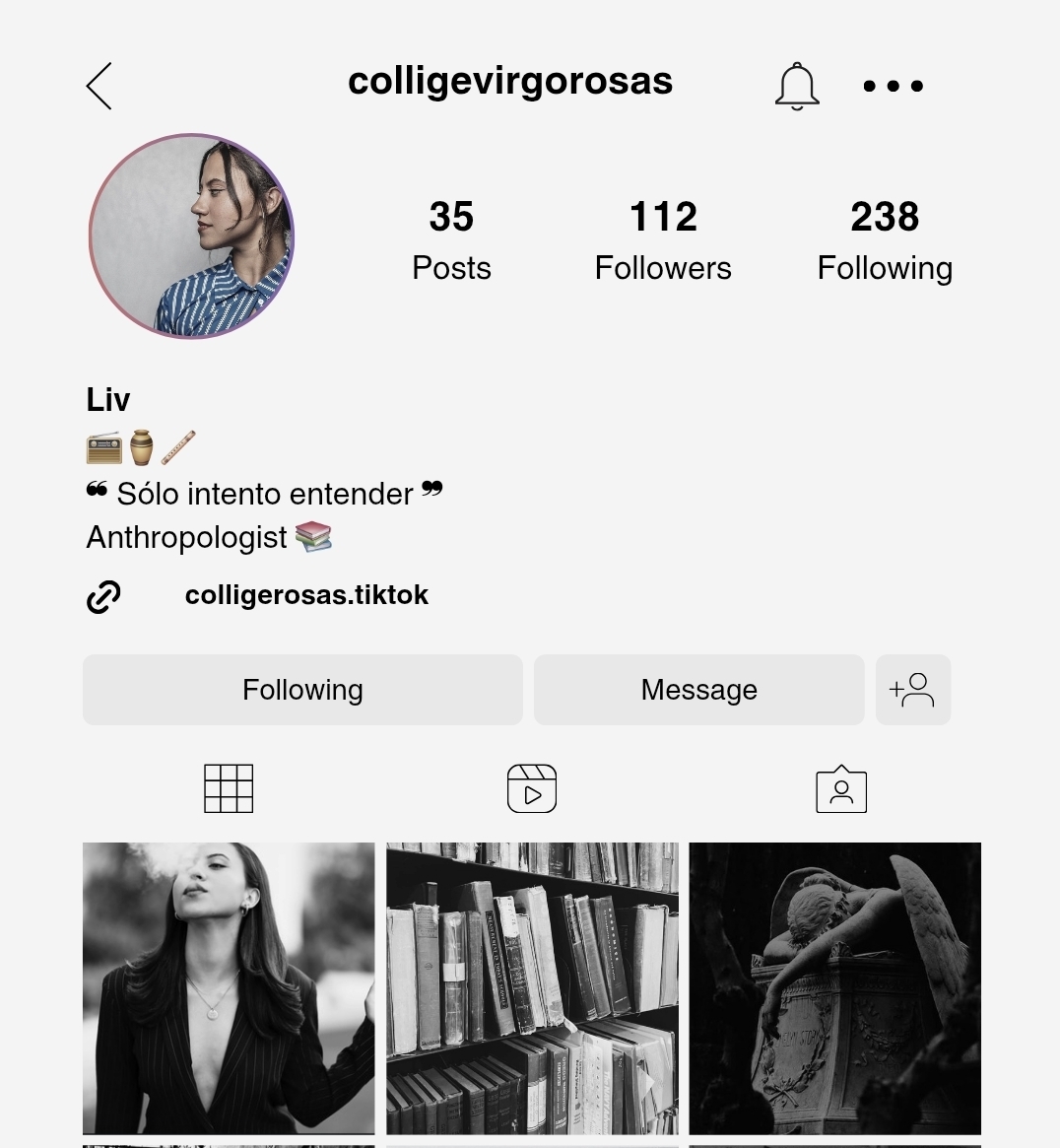Image resolution: width=1060 pixels, height=1148 pixels.
Task: Show the 238 accounts Liv follows
Action: click(x=884, y=239)
